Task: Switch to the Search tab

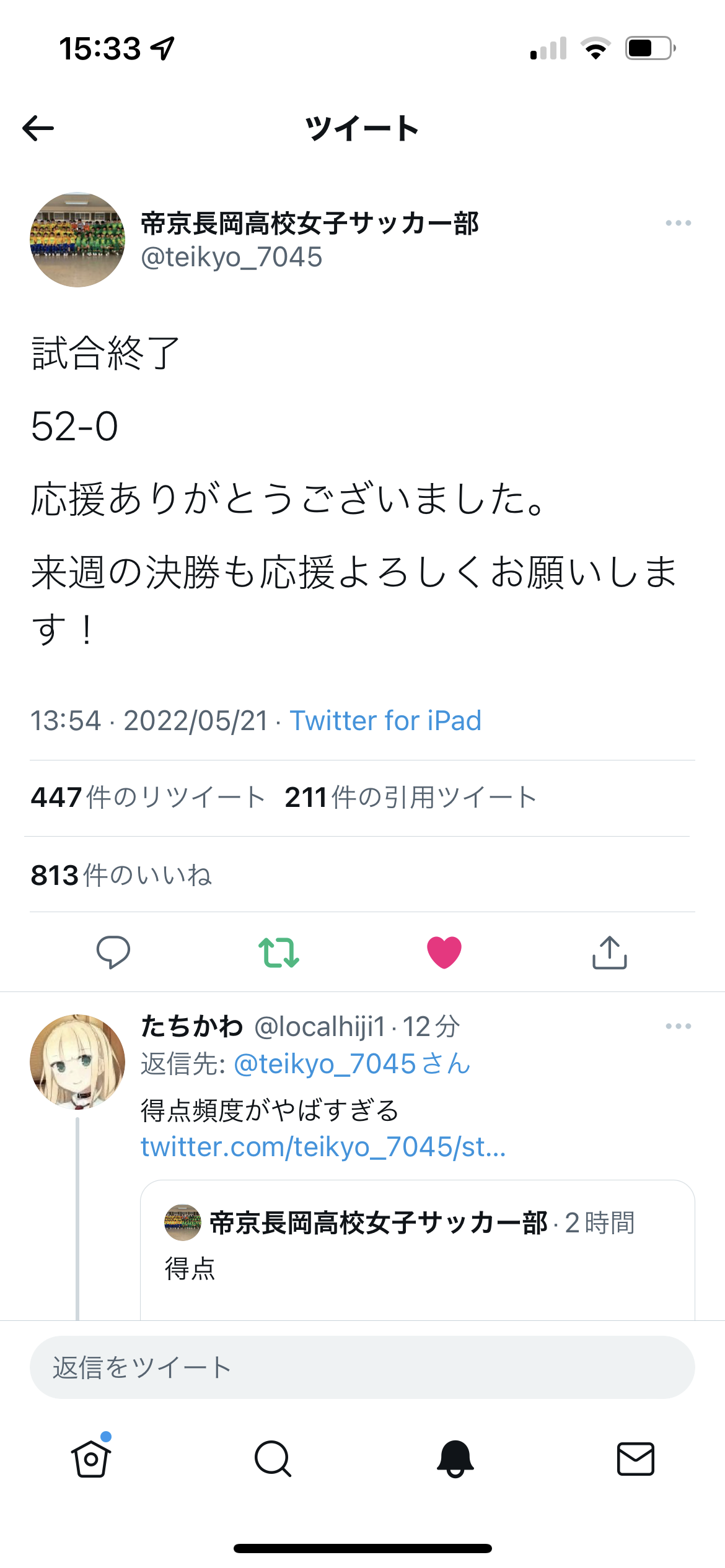Action: [273, 1459]
